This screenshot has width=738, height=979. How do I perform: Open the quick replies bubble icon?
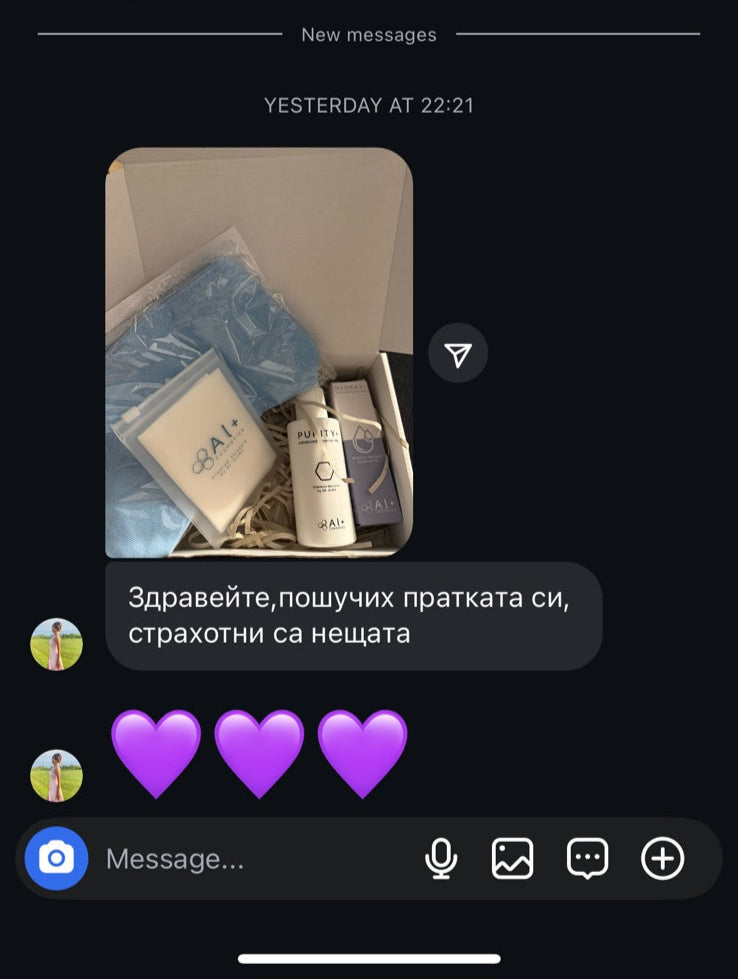tap(587, 859)
